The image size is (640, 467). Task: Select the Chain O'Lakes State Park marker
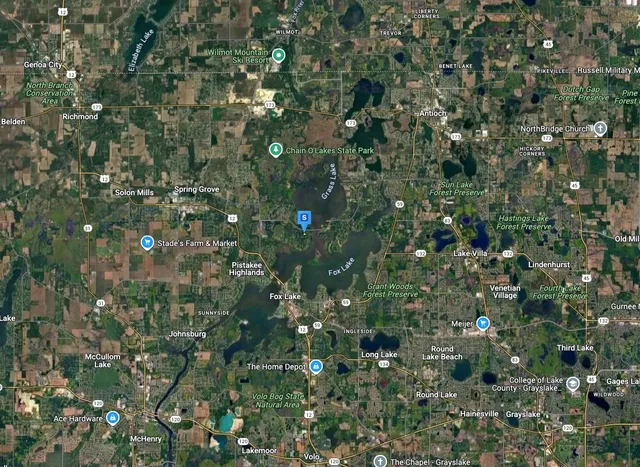click(x=275, y=150)
